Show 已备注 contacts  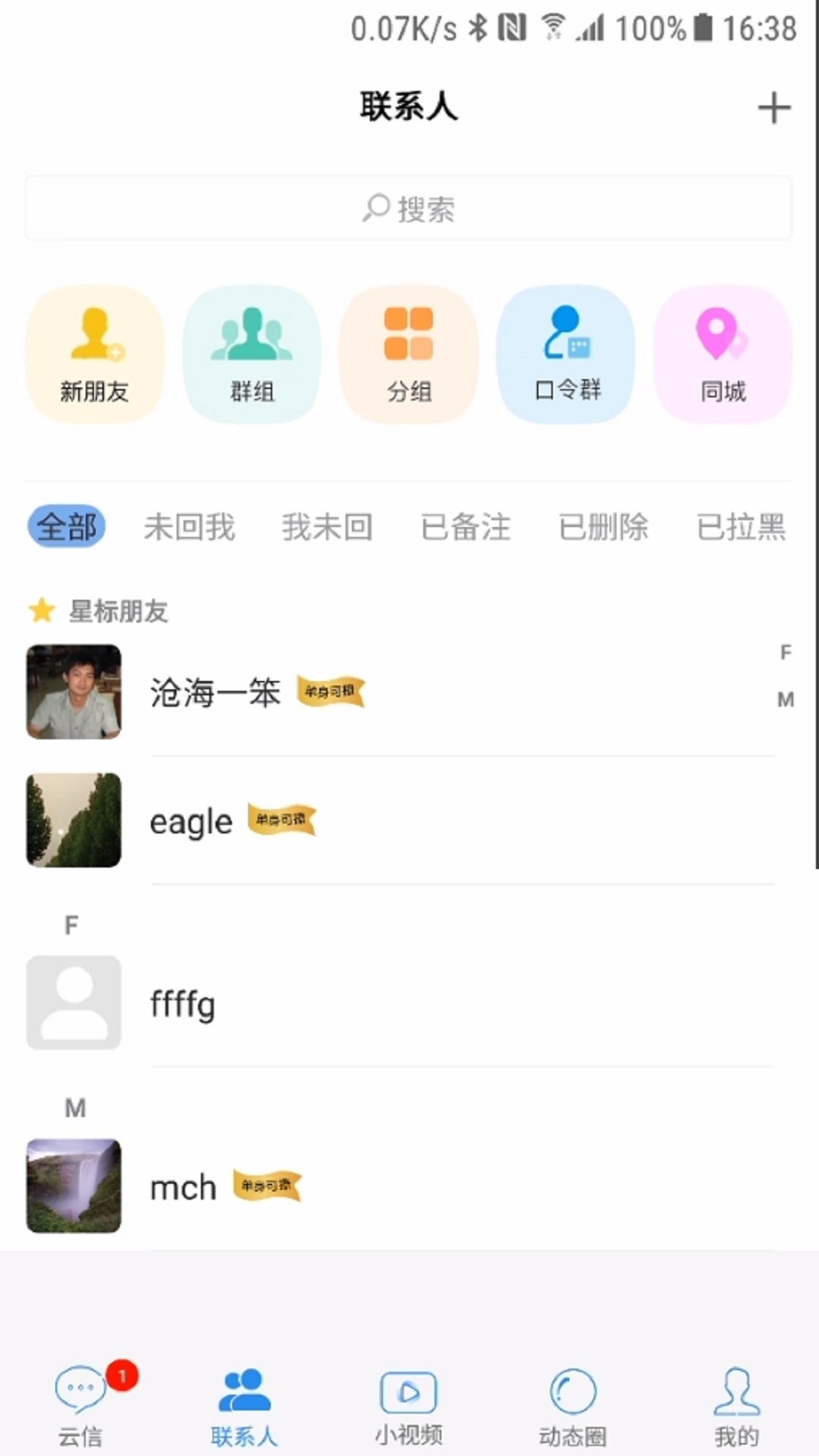(x=466, y=526)
